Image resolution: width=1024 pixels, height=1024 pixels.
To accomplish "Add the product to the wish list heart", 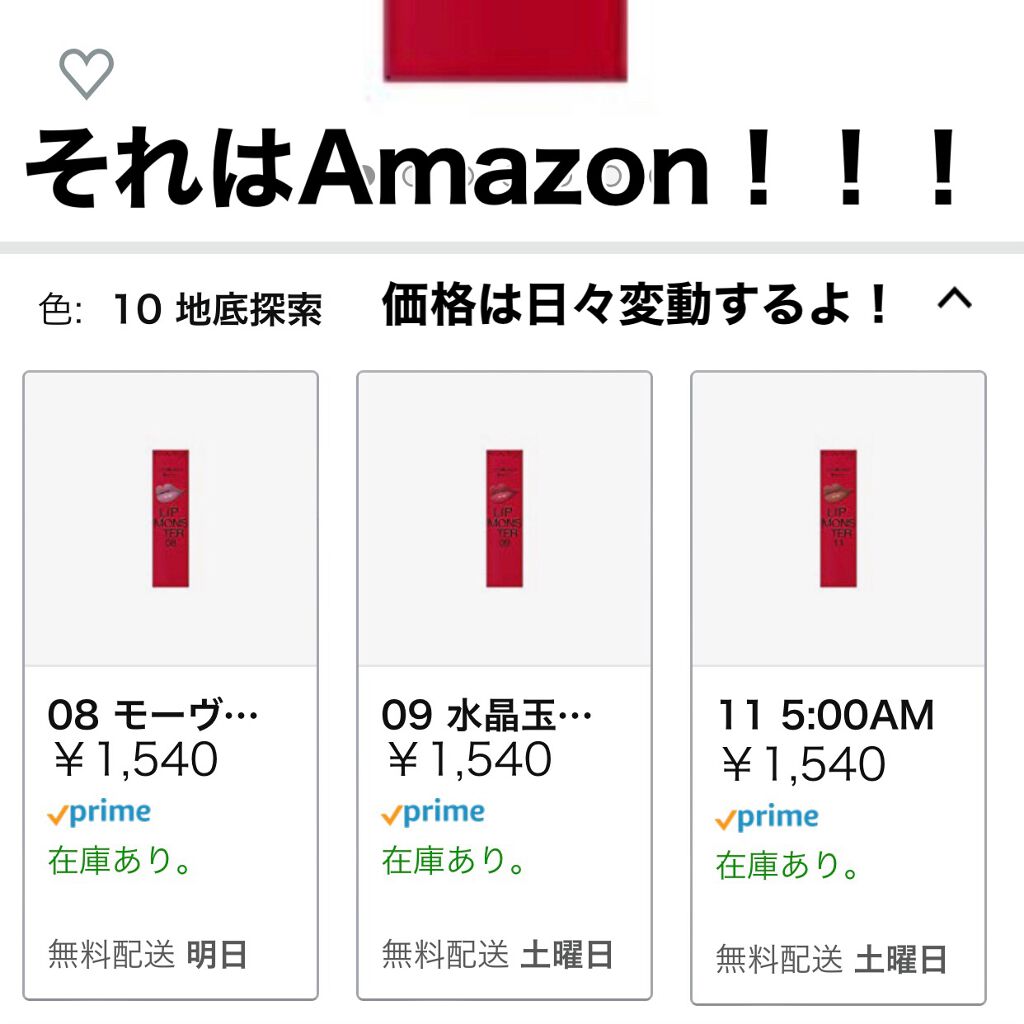I will click(86, 73).
